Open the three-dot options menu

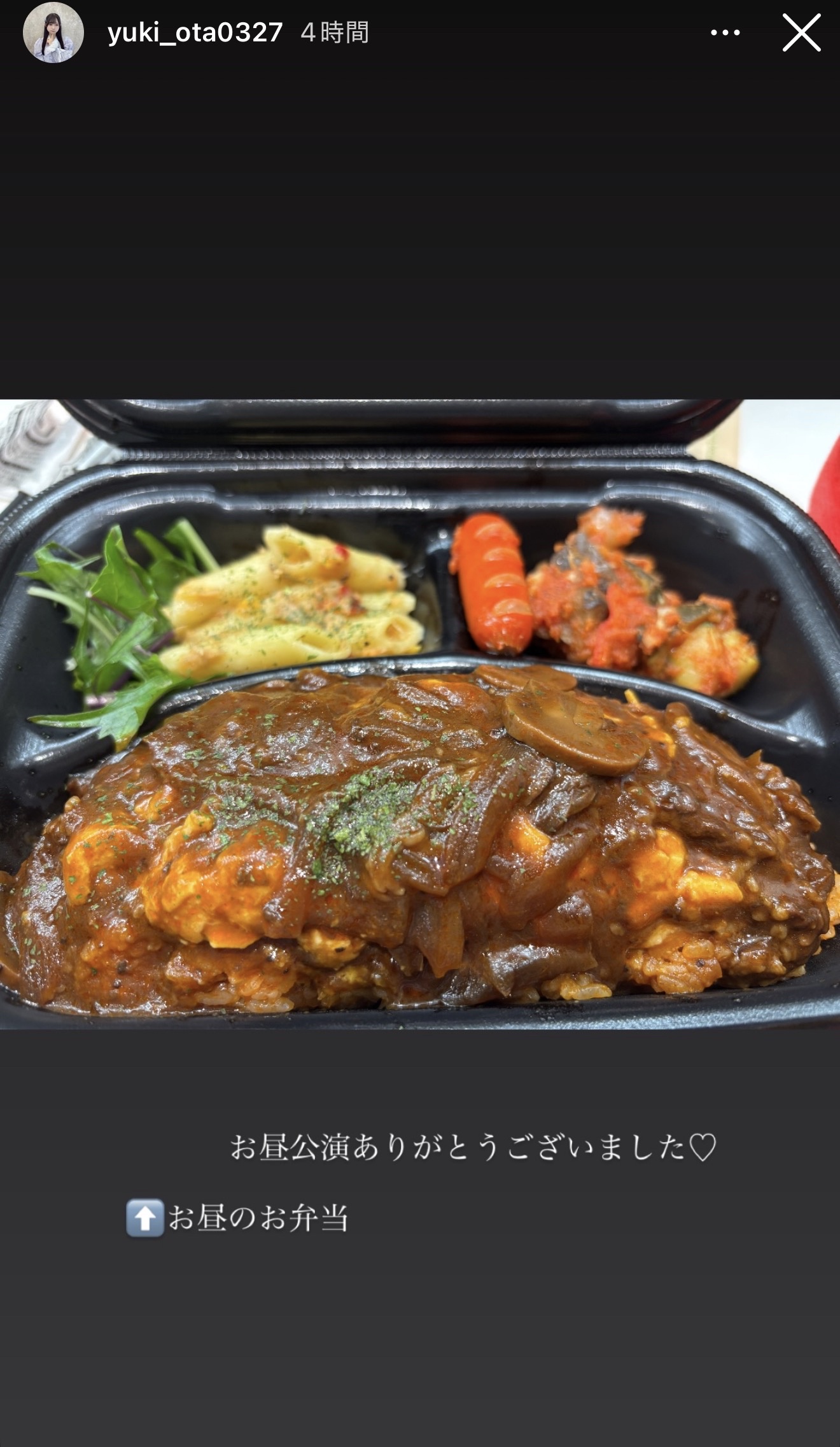[x=725, y=33]
